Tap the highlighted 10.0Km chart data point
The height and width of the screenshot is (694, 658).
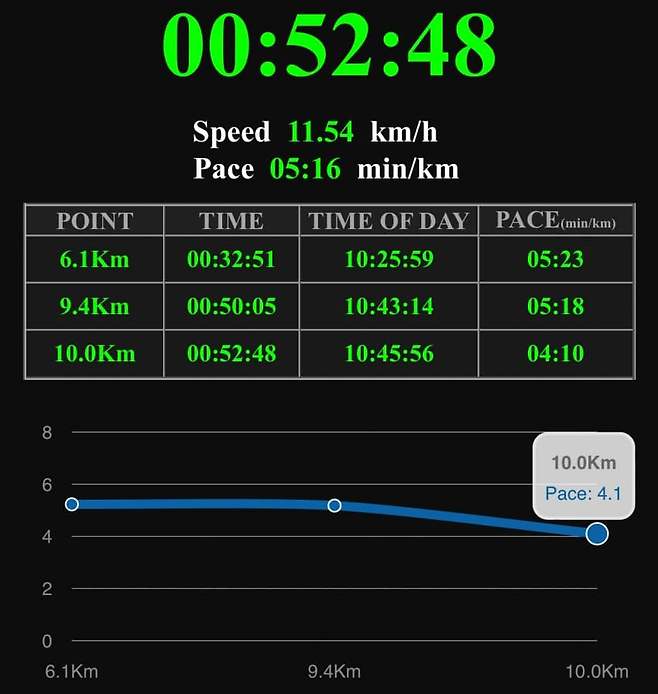(x=597, y=534)
